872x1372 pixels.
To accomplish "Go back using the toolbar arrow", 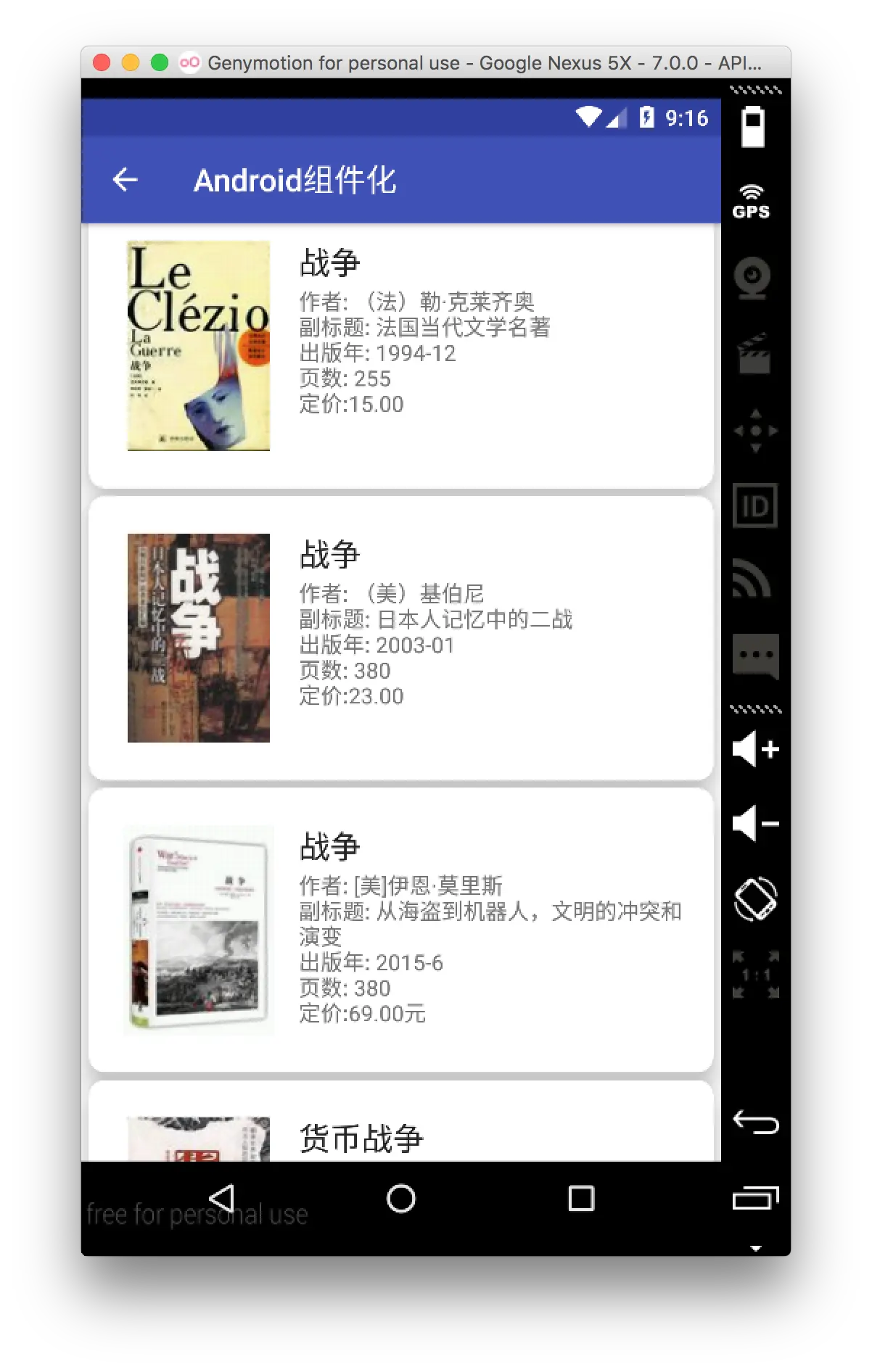I will coord(126,180).
